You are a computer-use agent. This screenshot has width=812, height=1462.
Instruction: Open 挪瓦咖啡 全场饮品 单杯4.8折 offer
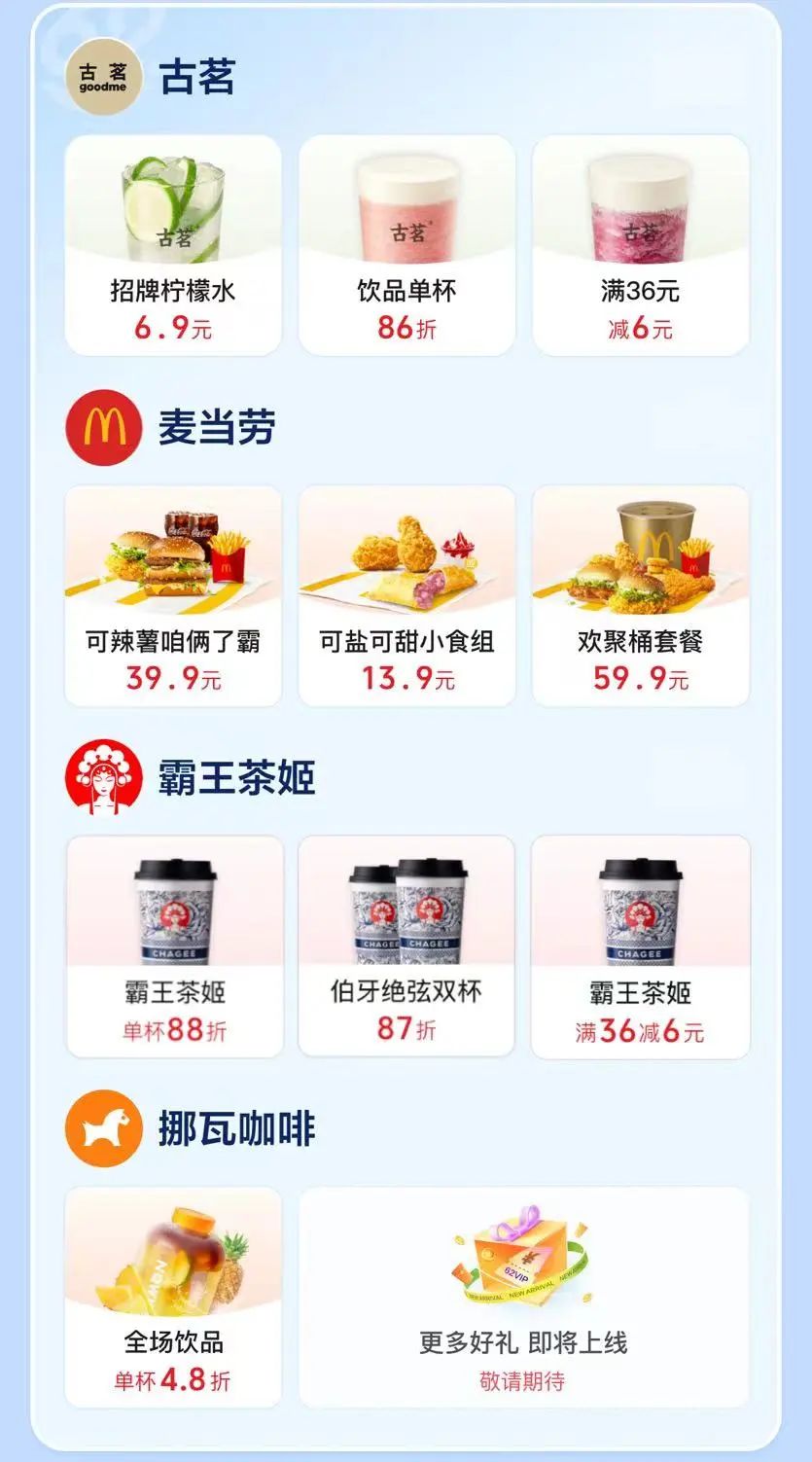[x=173, y=1297]
